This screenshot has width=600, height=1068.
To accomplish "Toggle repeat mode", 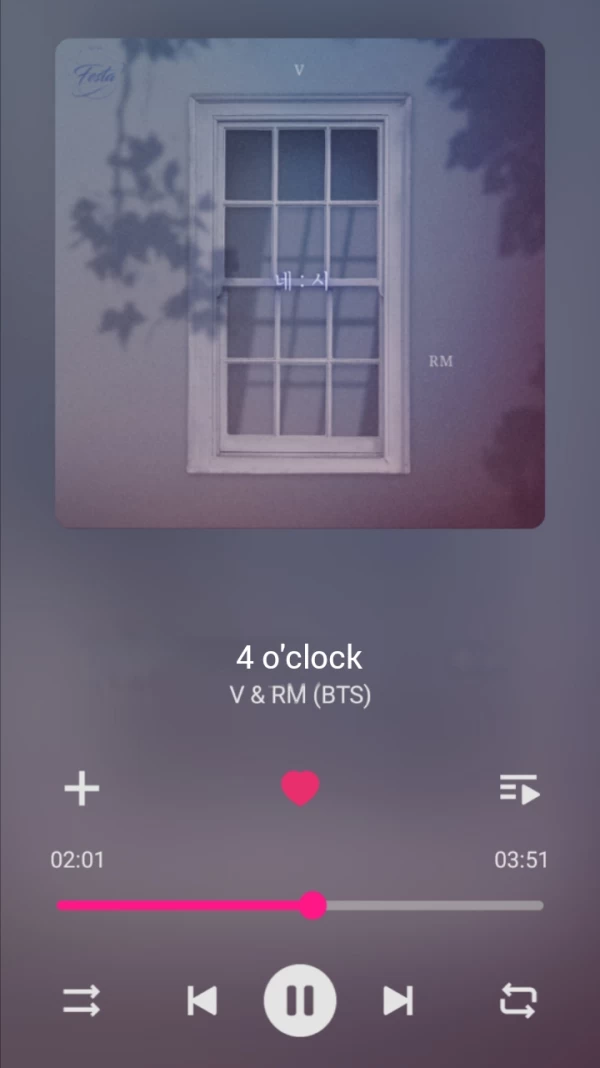I will coord(519,1000).
